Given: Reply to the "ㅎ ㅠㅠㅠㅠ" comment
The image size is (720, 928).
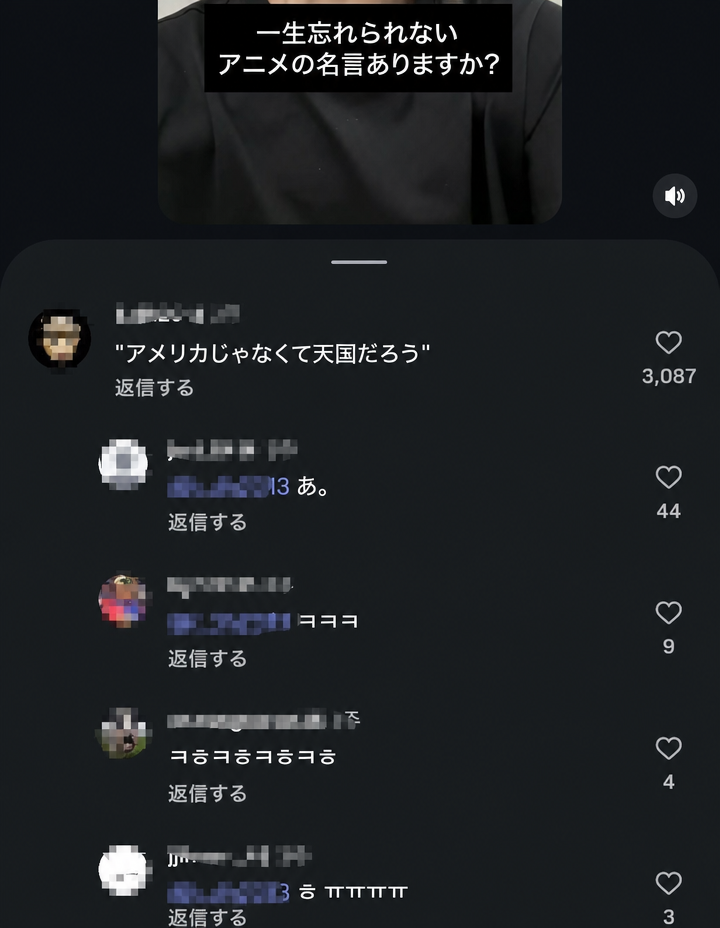Looking at the screenshot, I should (x=207, y=917).
